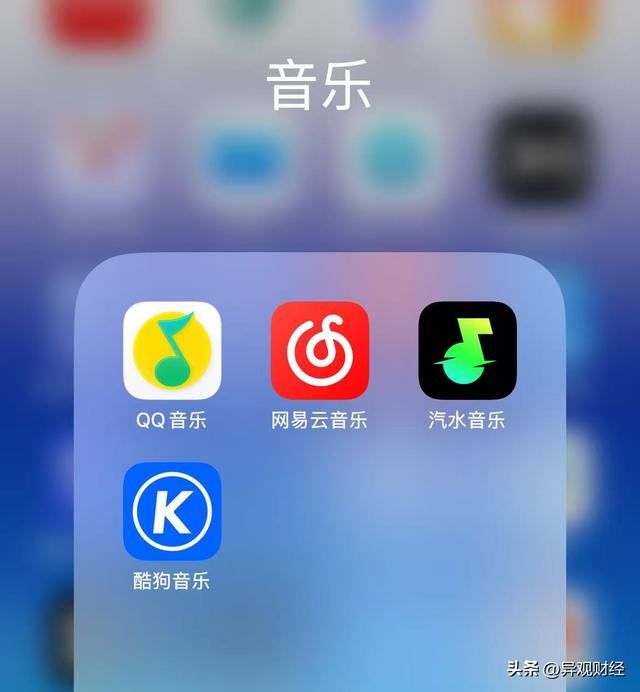
Task: Open the QQ音乐 app
Action: [x=172, y=350]
